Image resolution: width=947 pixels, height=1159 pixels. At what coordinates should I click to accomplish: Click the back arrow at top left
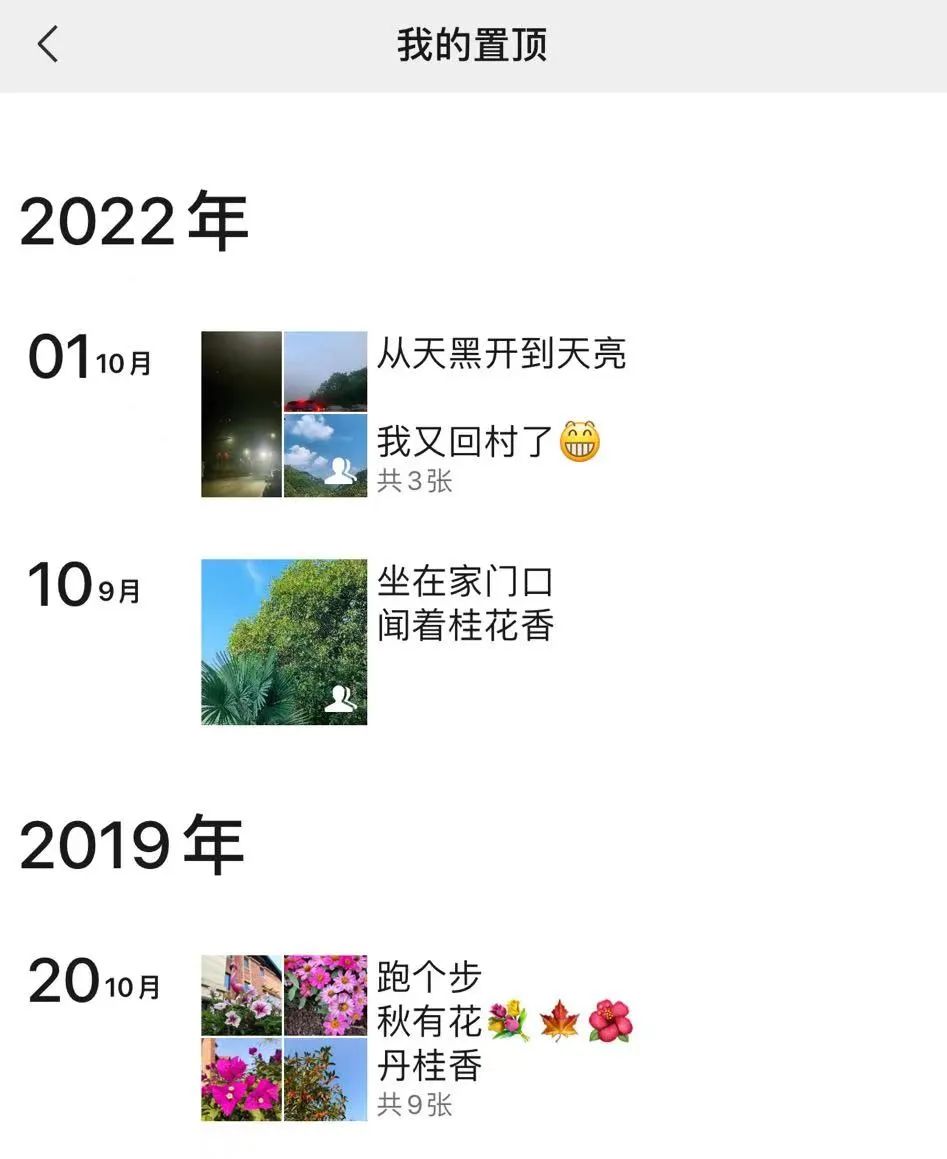click(47, 45)
